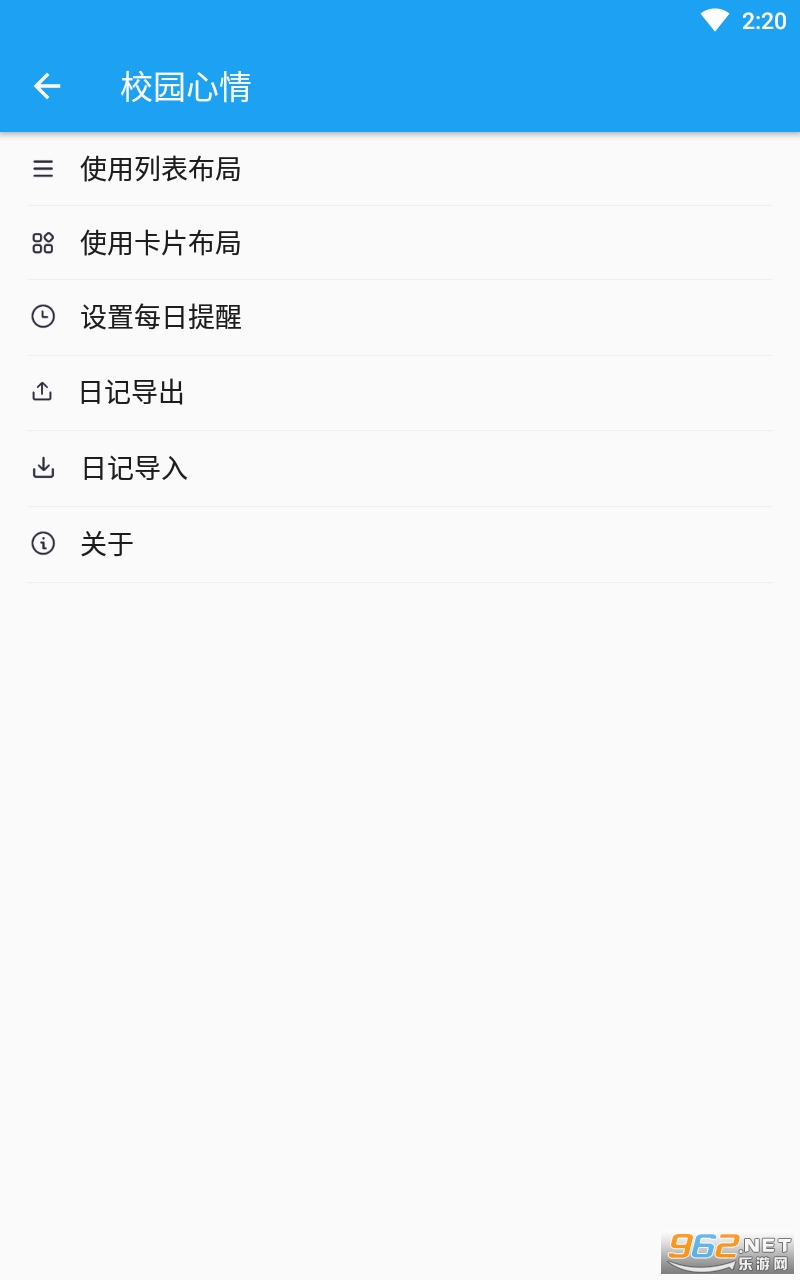The image size is (800, 1280).
Task: Tap 日记导出 to export diary
Action: [x=132, y=393]
